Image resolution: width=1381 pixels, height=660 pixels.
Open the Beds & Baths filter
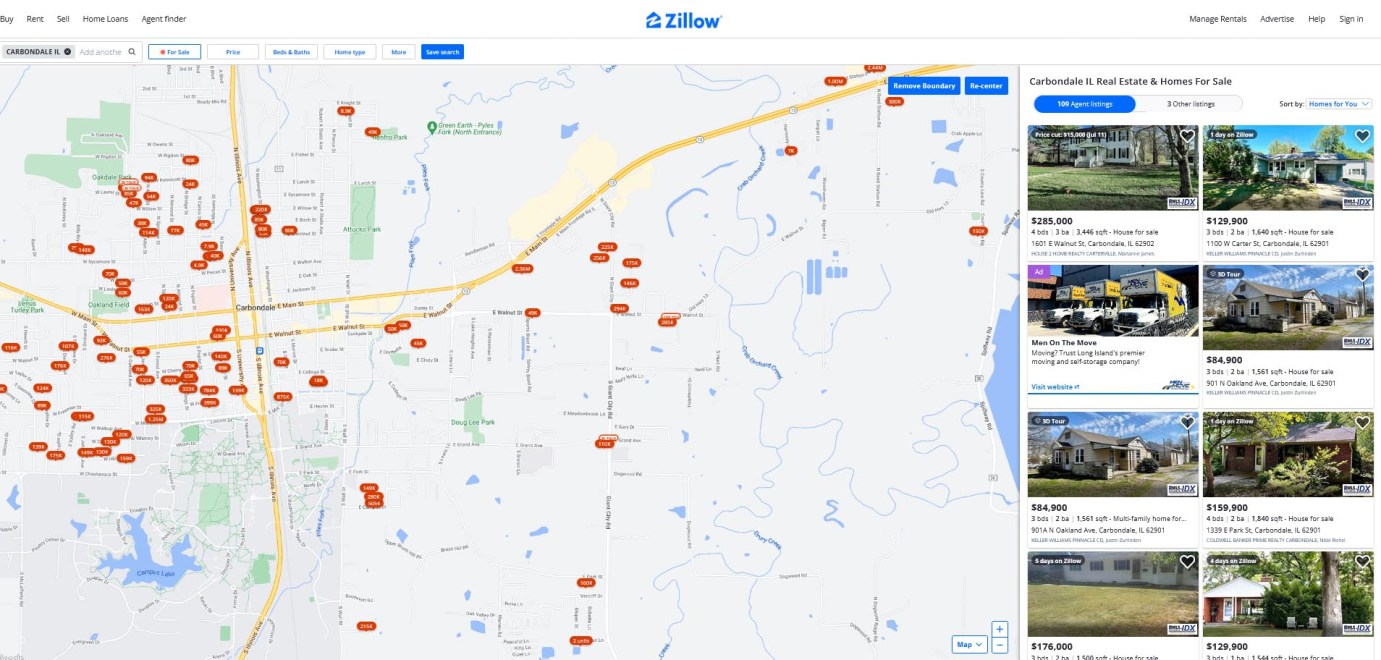pyautogui.click(x=291, y=52)
